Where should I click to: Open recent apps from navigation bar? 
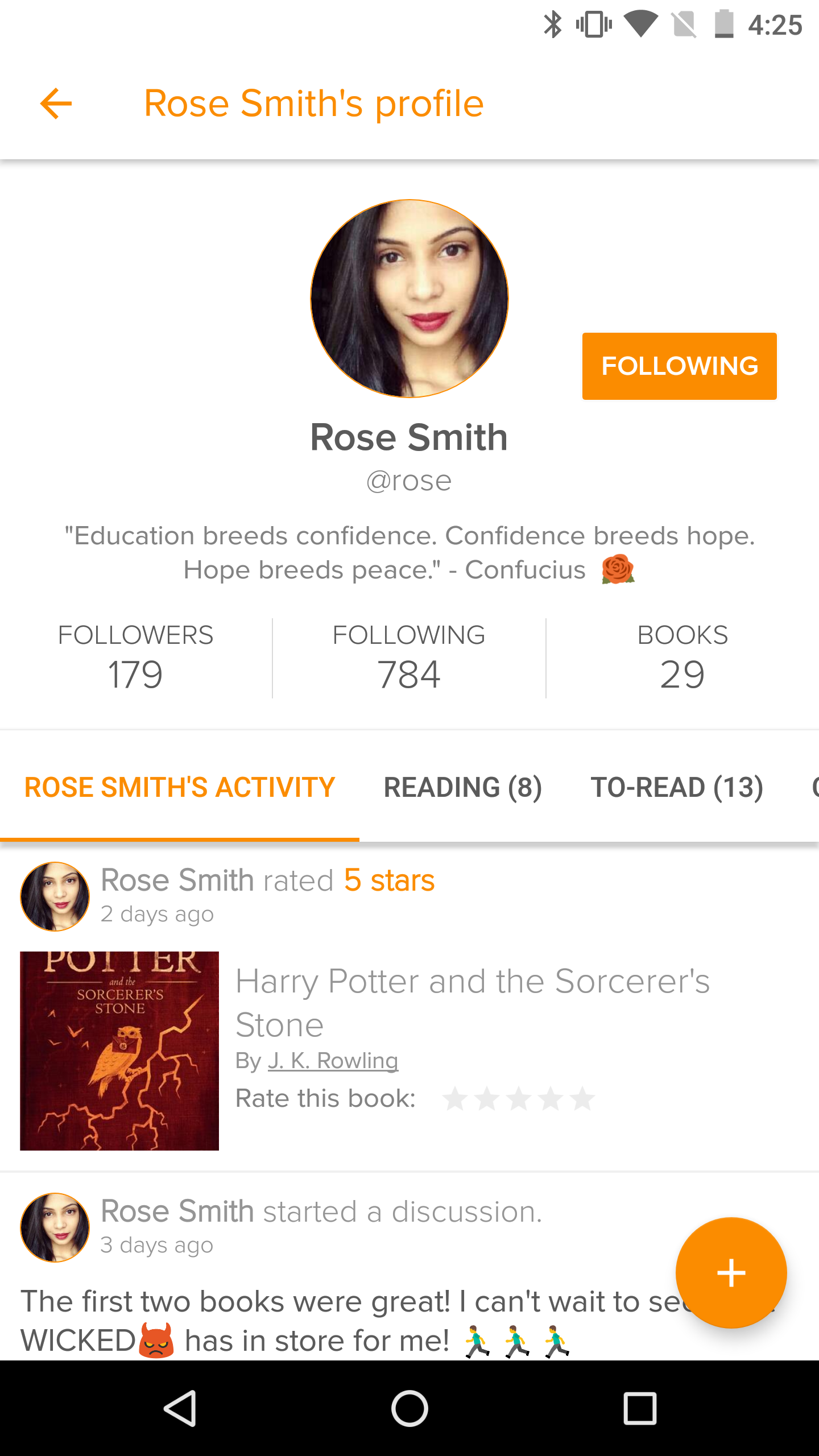click(x=640, y=1408)
